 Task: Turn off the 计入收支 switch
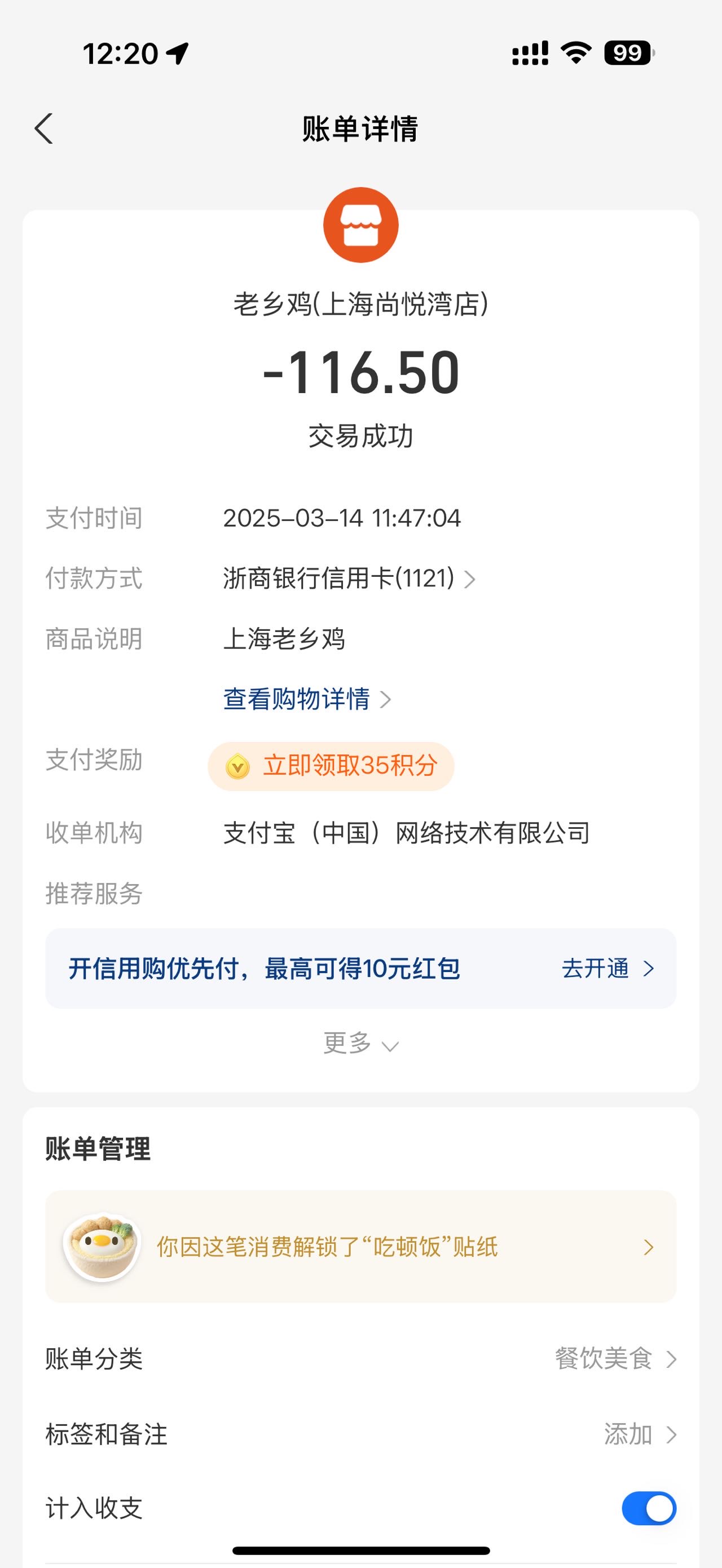[649, 1508]
